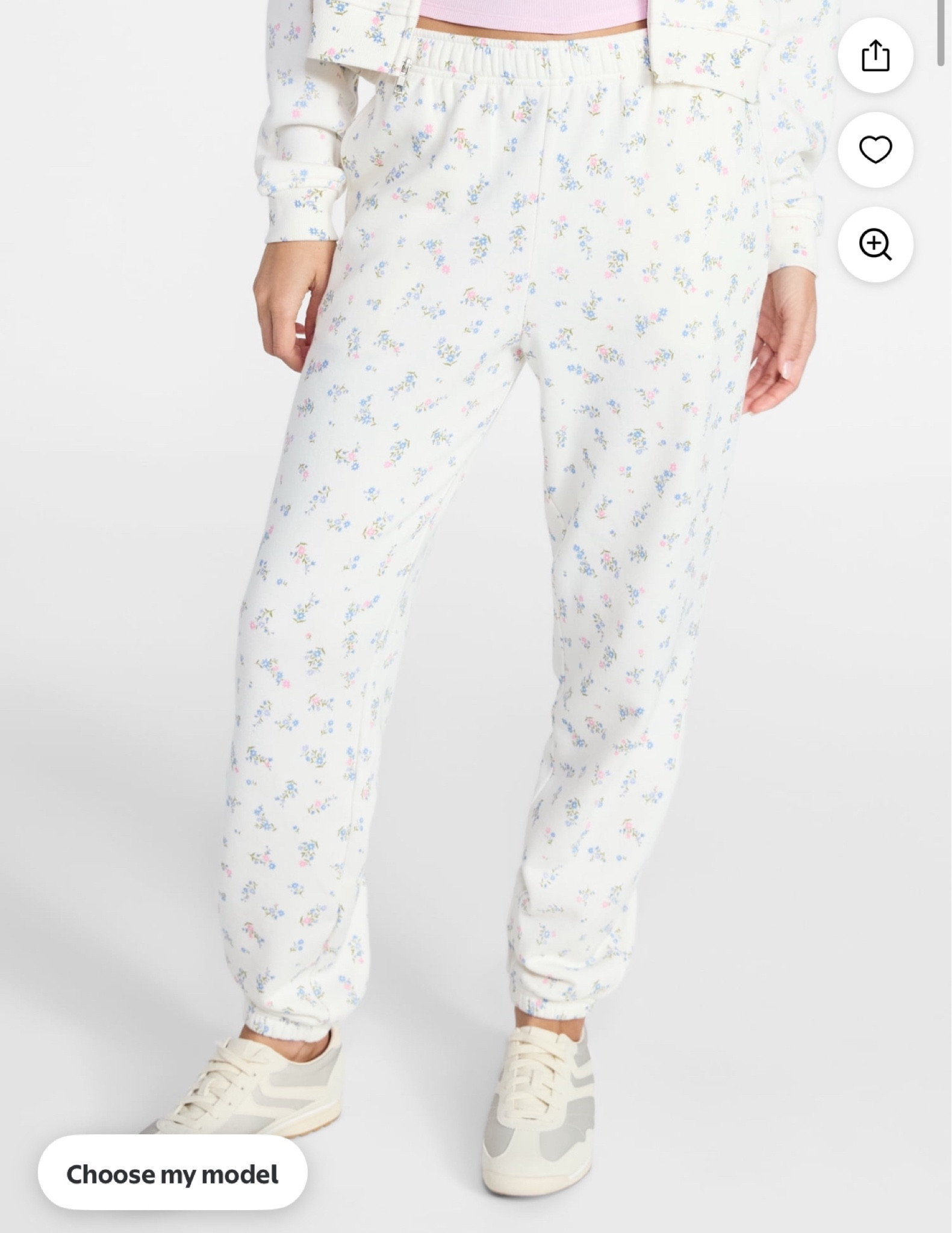Zoom into the product photo
Viewport: 952px width, 1233px height.
click(x=875, y=244)
